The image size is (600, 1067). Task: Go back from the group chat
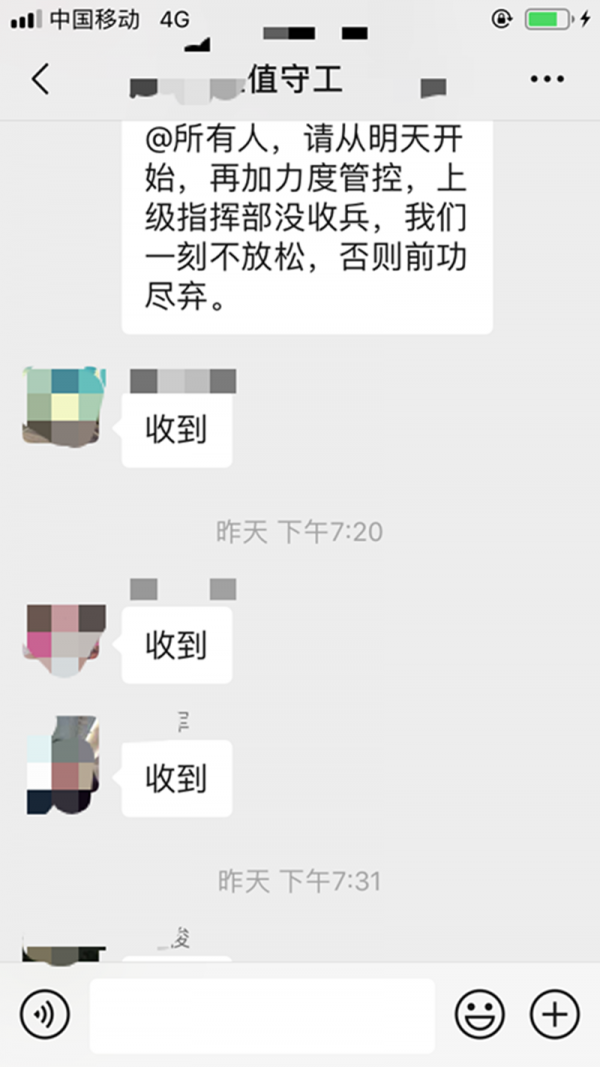pyautogui.click(x=40, y=79)
